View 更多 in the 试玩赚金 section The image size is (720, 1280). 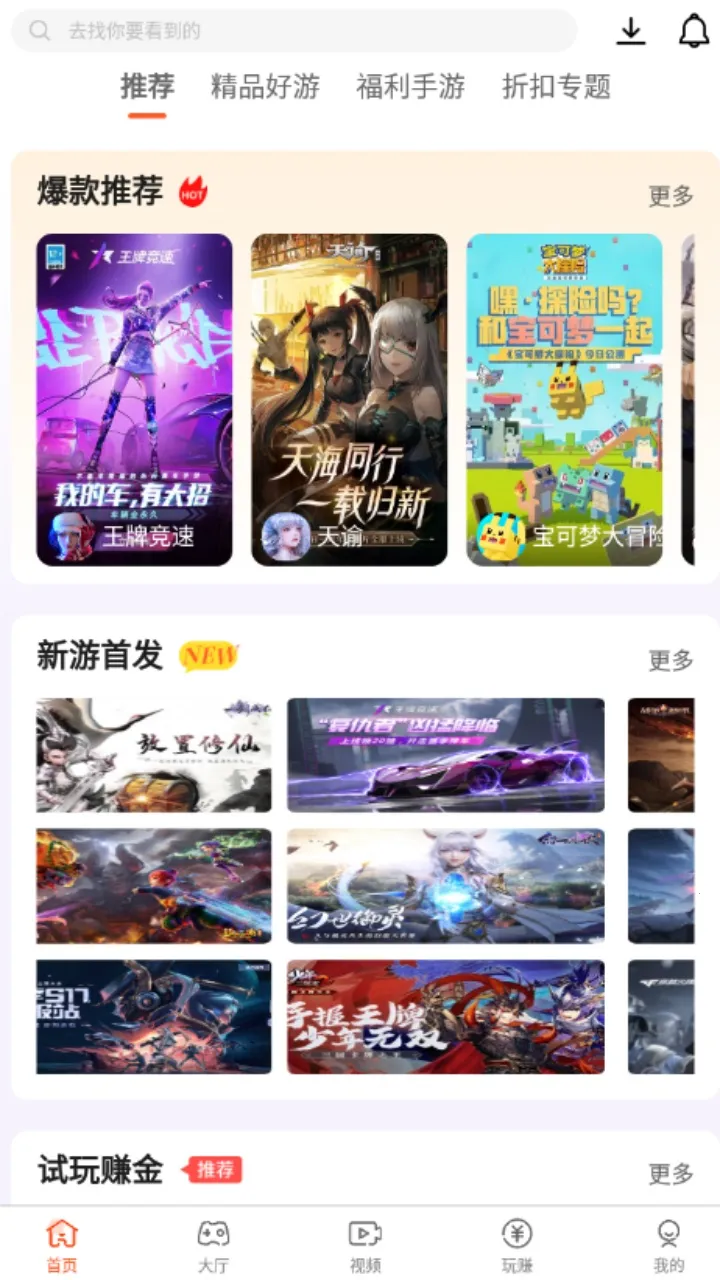670,1173
